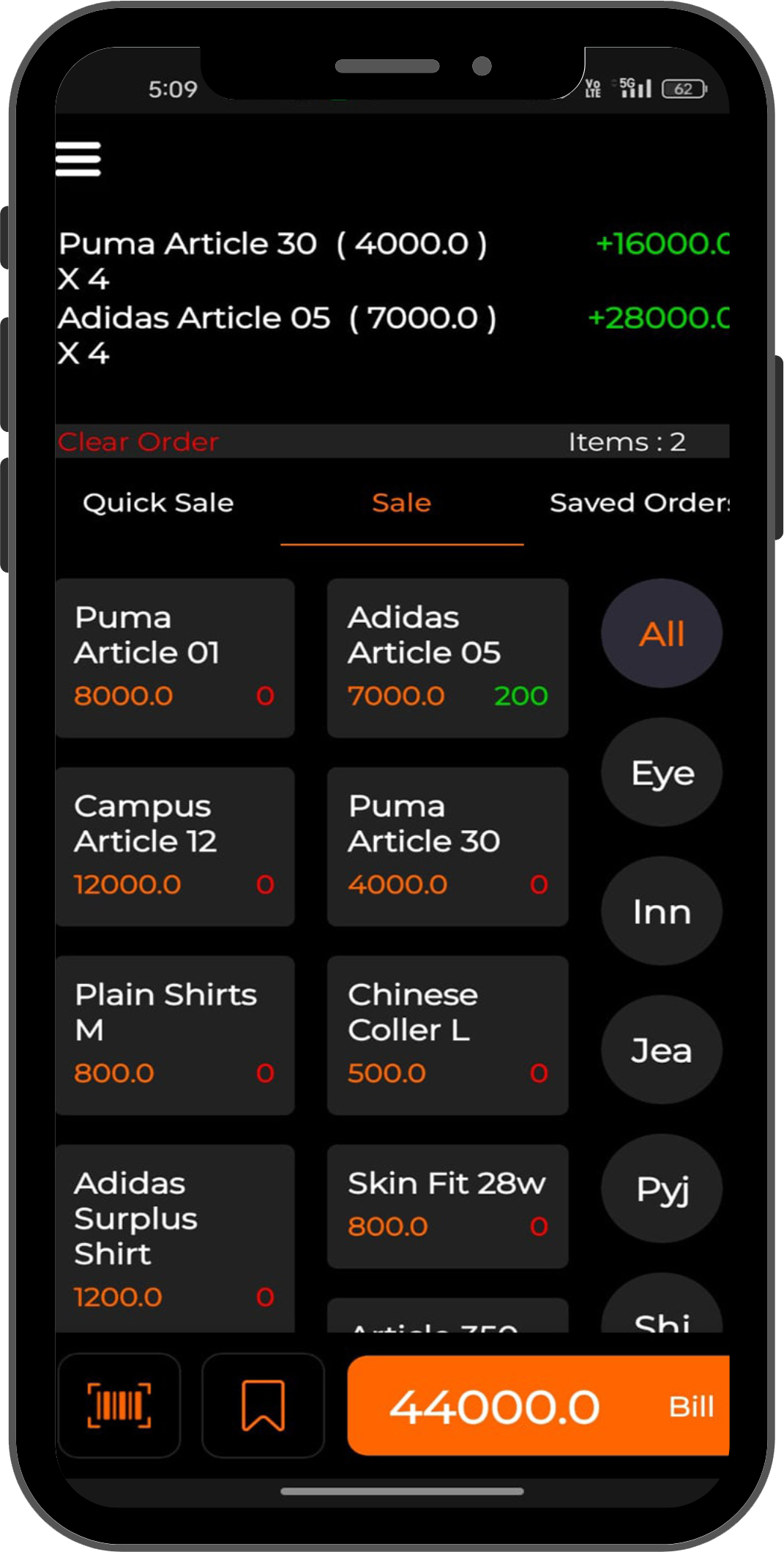Choose the Pyj category filter
Screen dimensions: 784x1552
[662, 1189]
